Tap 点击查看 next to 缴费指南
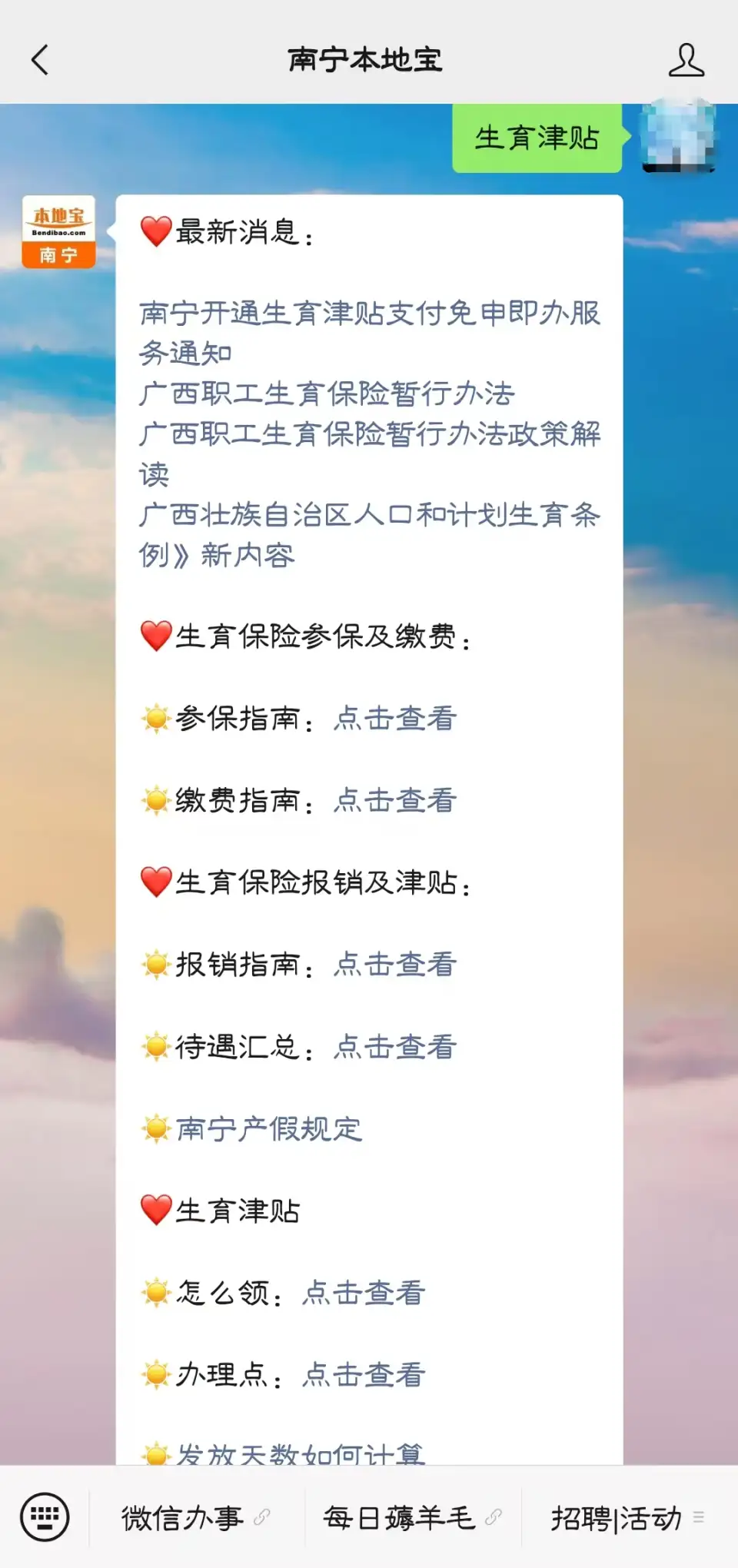 pyautogui.click(x=395, y=801)
